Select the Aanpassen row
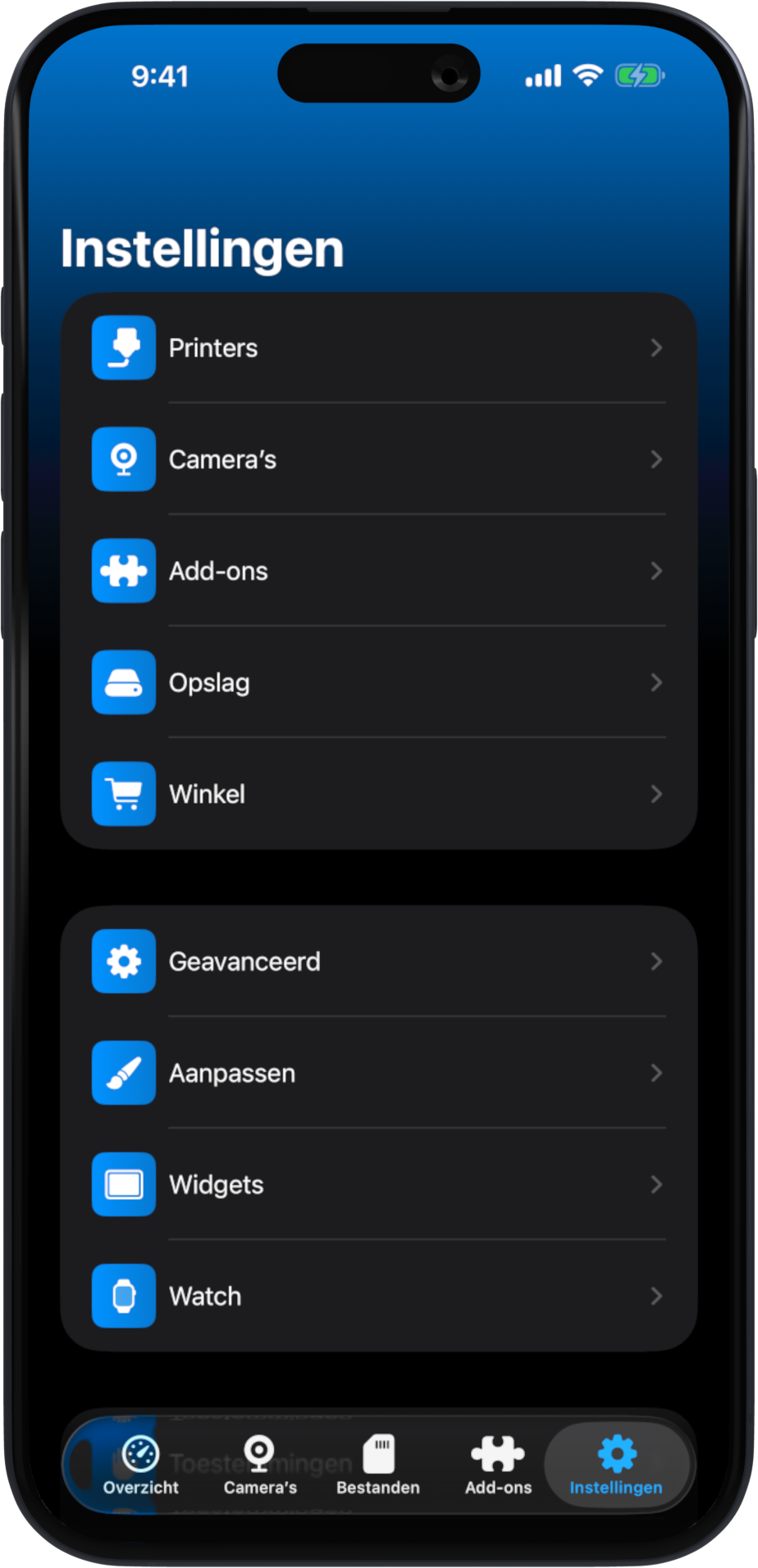 point(377,1073)
